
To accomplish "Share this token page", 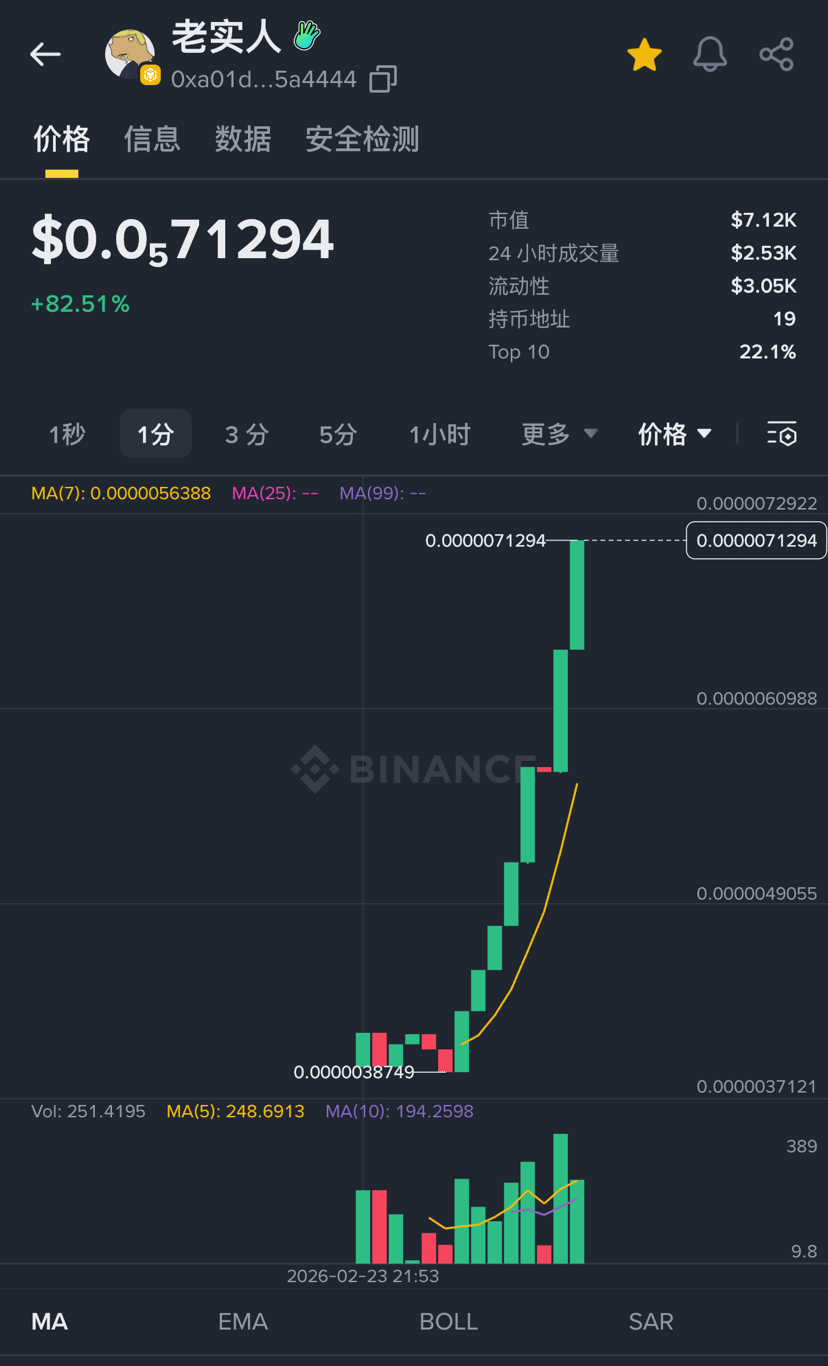I will pyautogui.click(x=776, y=55).
